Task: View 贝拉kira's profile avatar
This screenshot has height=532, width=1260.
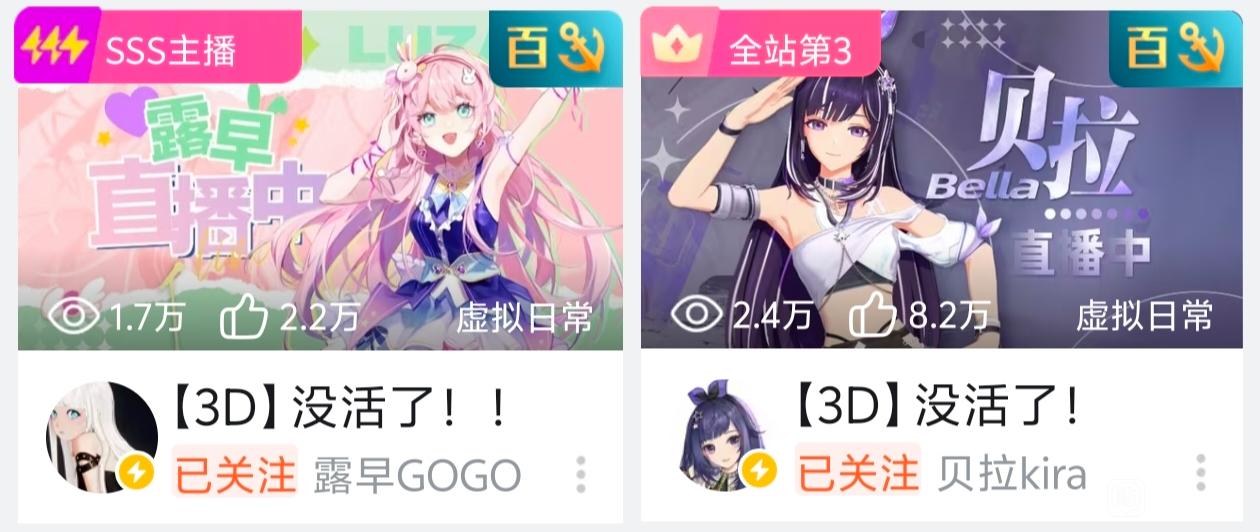Action: (725, 437)
